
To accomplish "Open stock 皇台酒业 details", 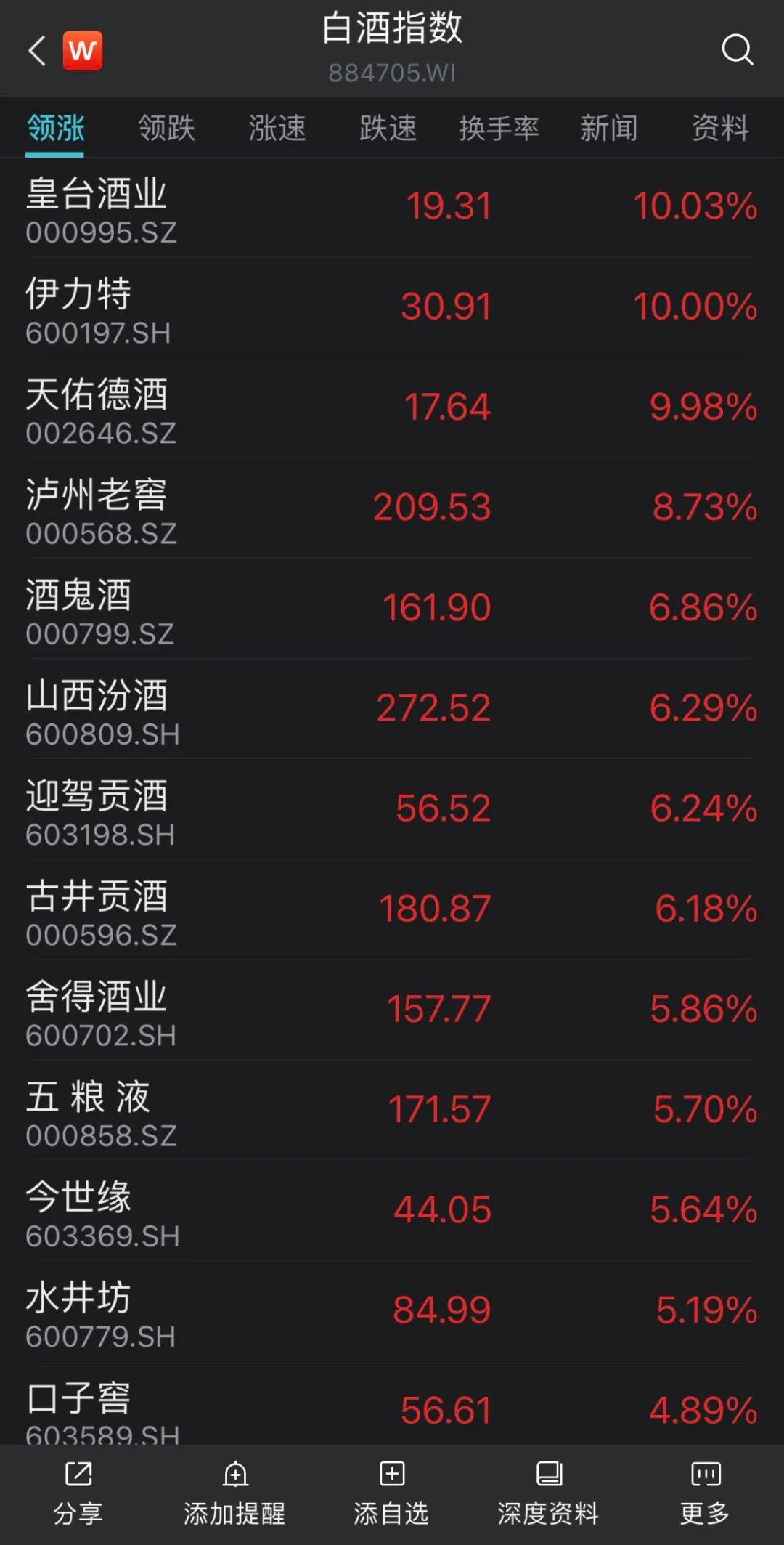I will click(x=392, y=208).
